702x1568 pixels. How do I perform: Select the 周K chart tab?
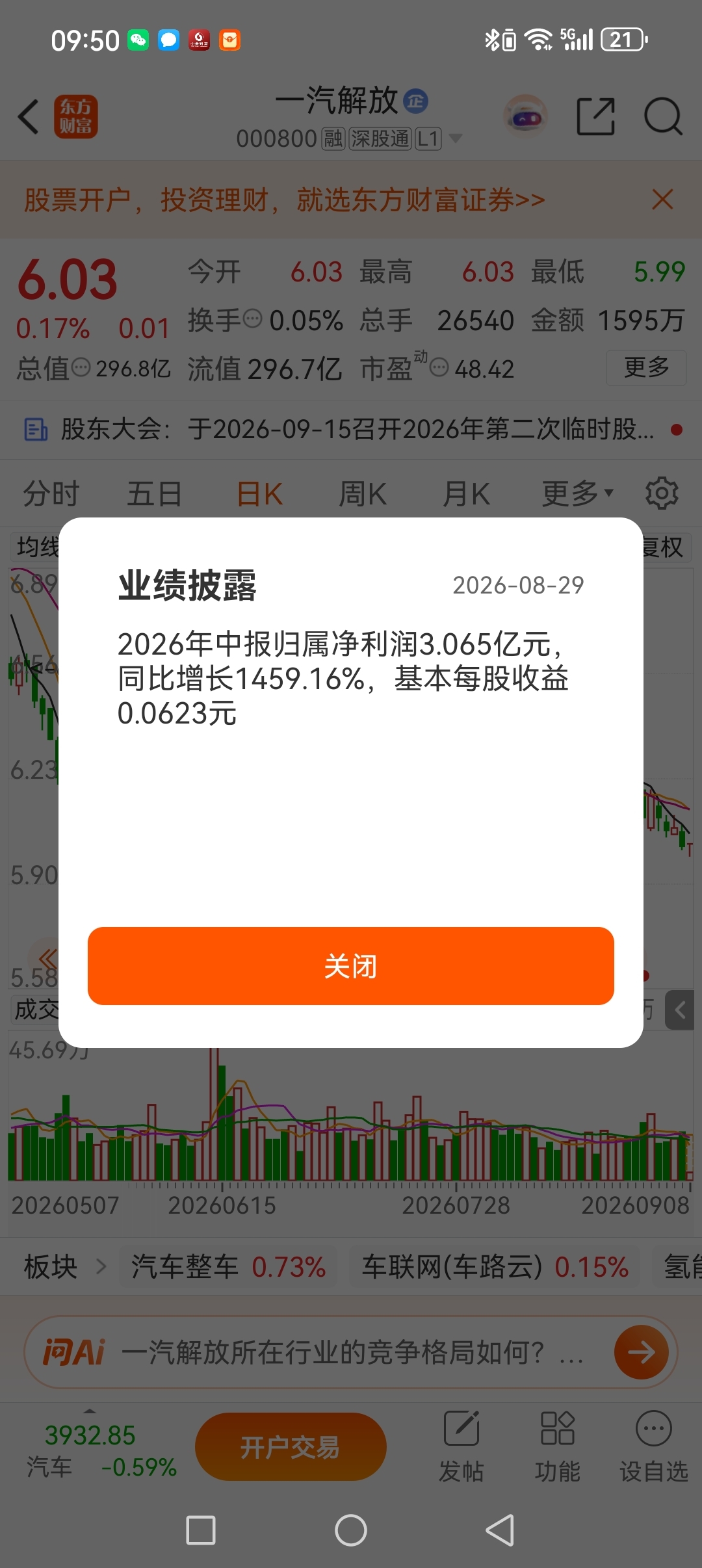pos(363,493)
